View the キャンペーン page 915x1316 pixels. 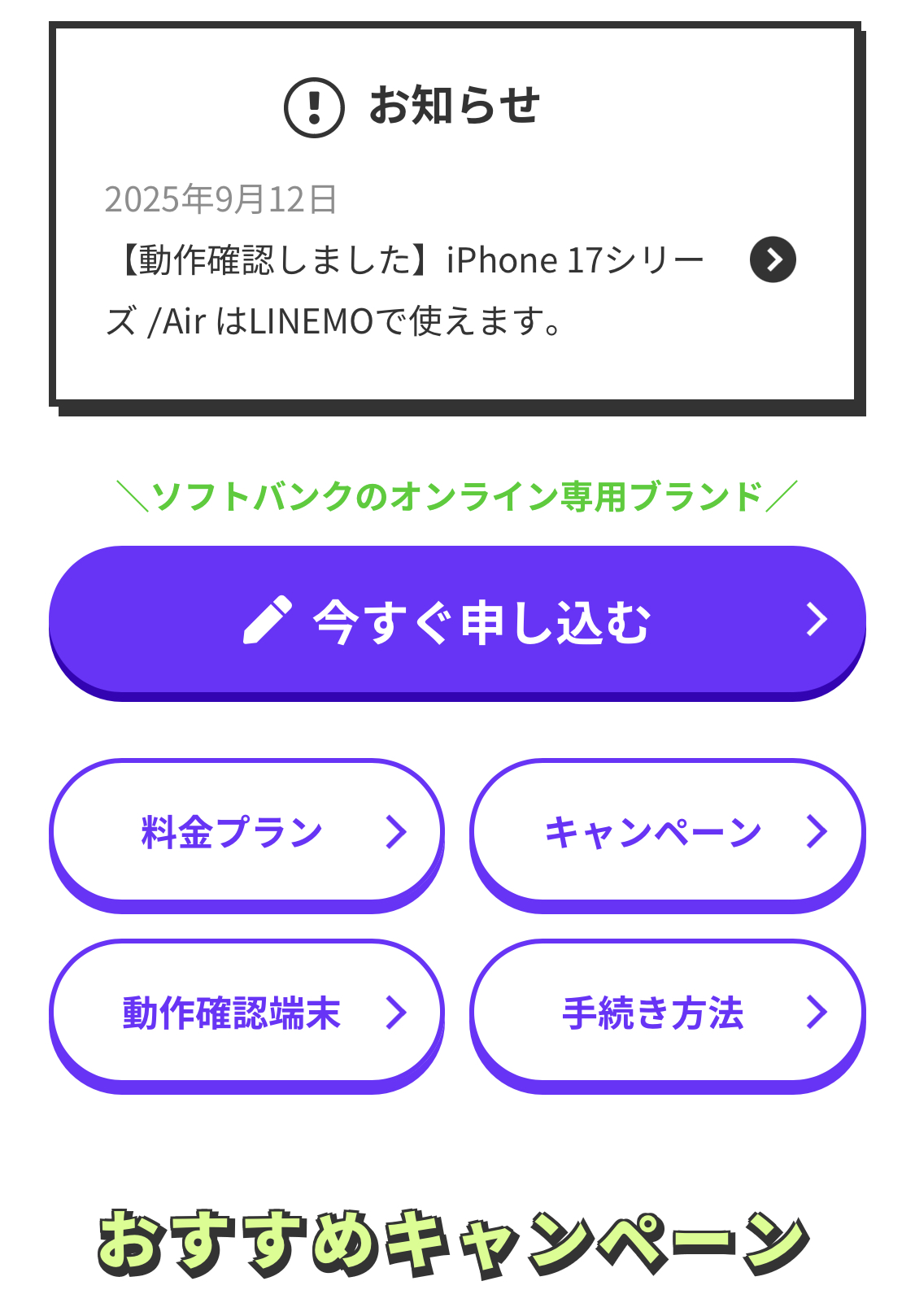pyautogui.click(x=667, y=832)
